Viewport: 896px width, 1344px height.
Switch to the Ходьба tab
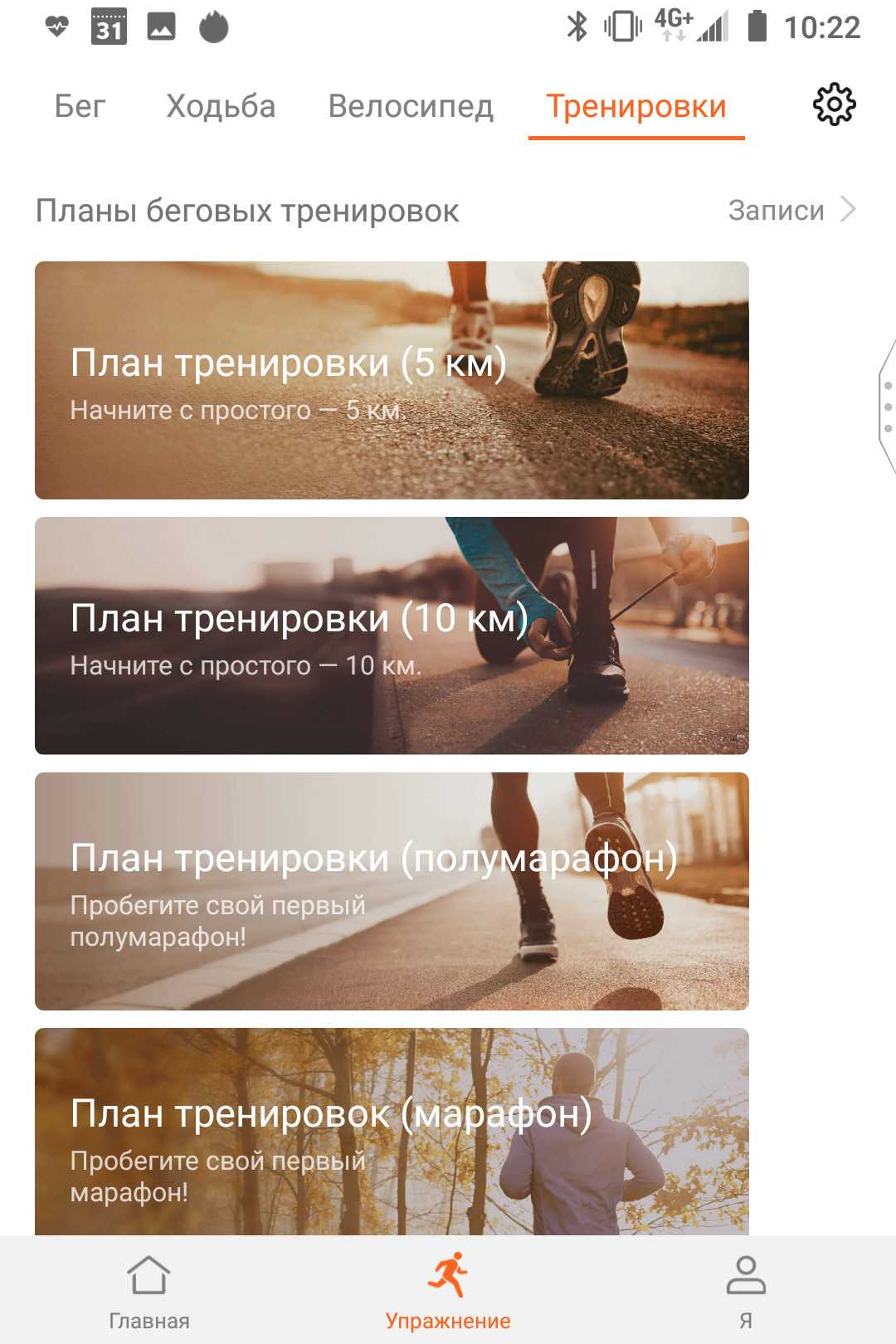221,106
